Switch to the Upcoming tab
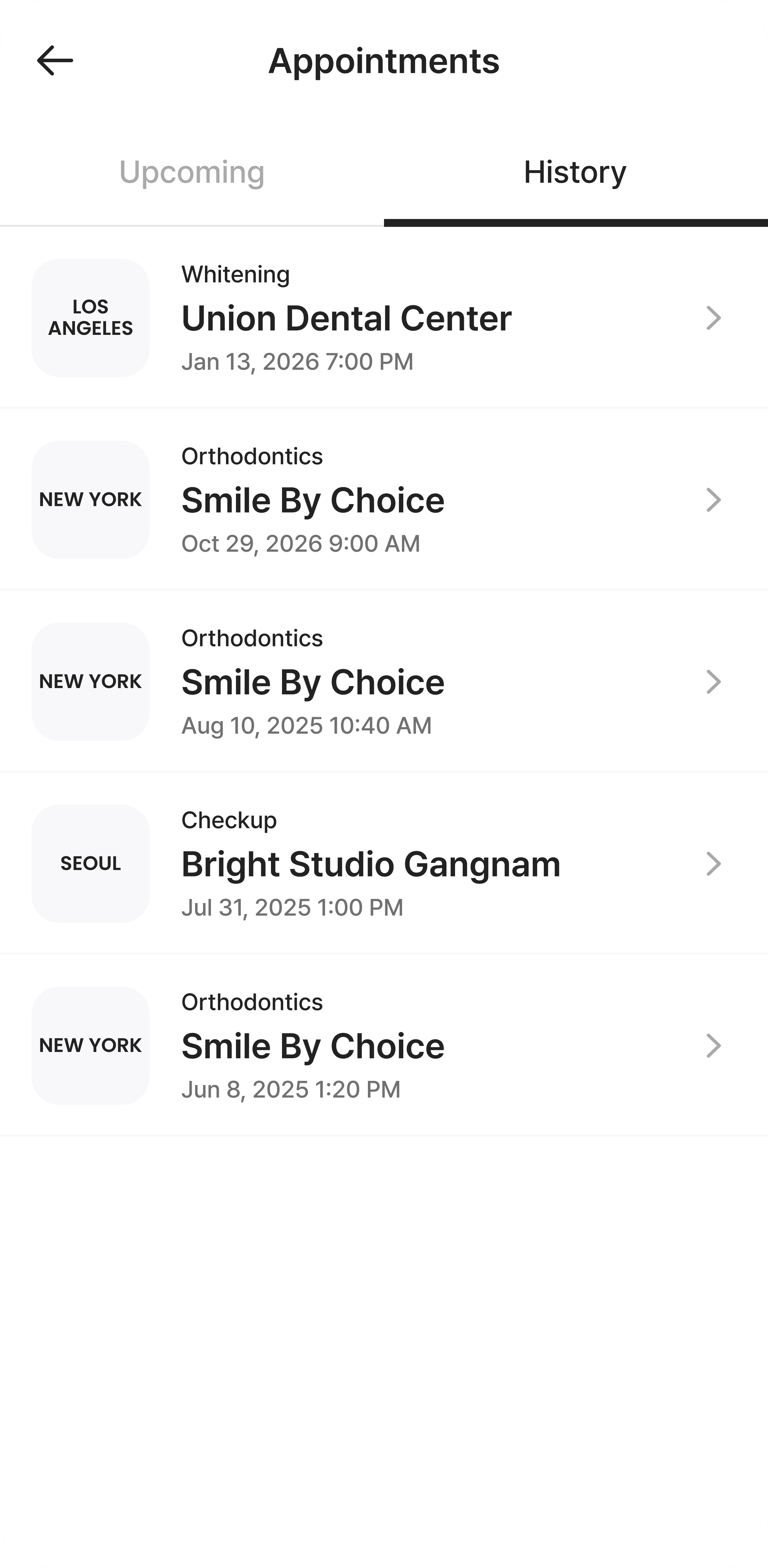768x1568 pixels. coord(192,172)
